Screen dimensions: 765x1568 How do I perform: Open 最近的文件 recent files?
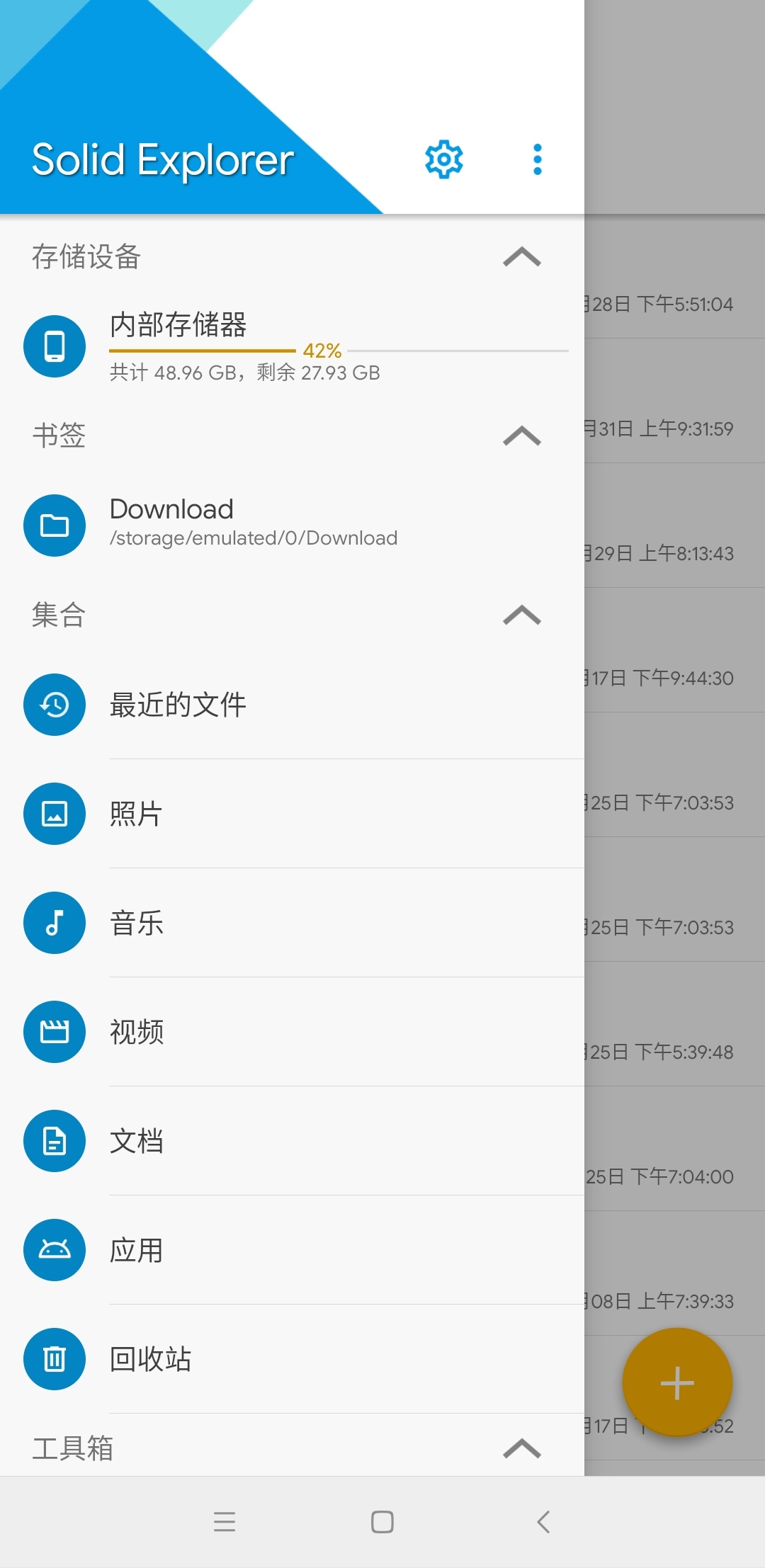[x=283, y=705]
